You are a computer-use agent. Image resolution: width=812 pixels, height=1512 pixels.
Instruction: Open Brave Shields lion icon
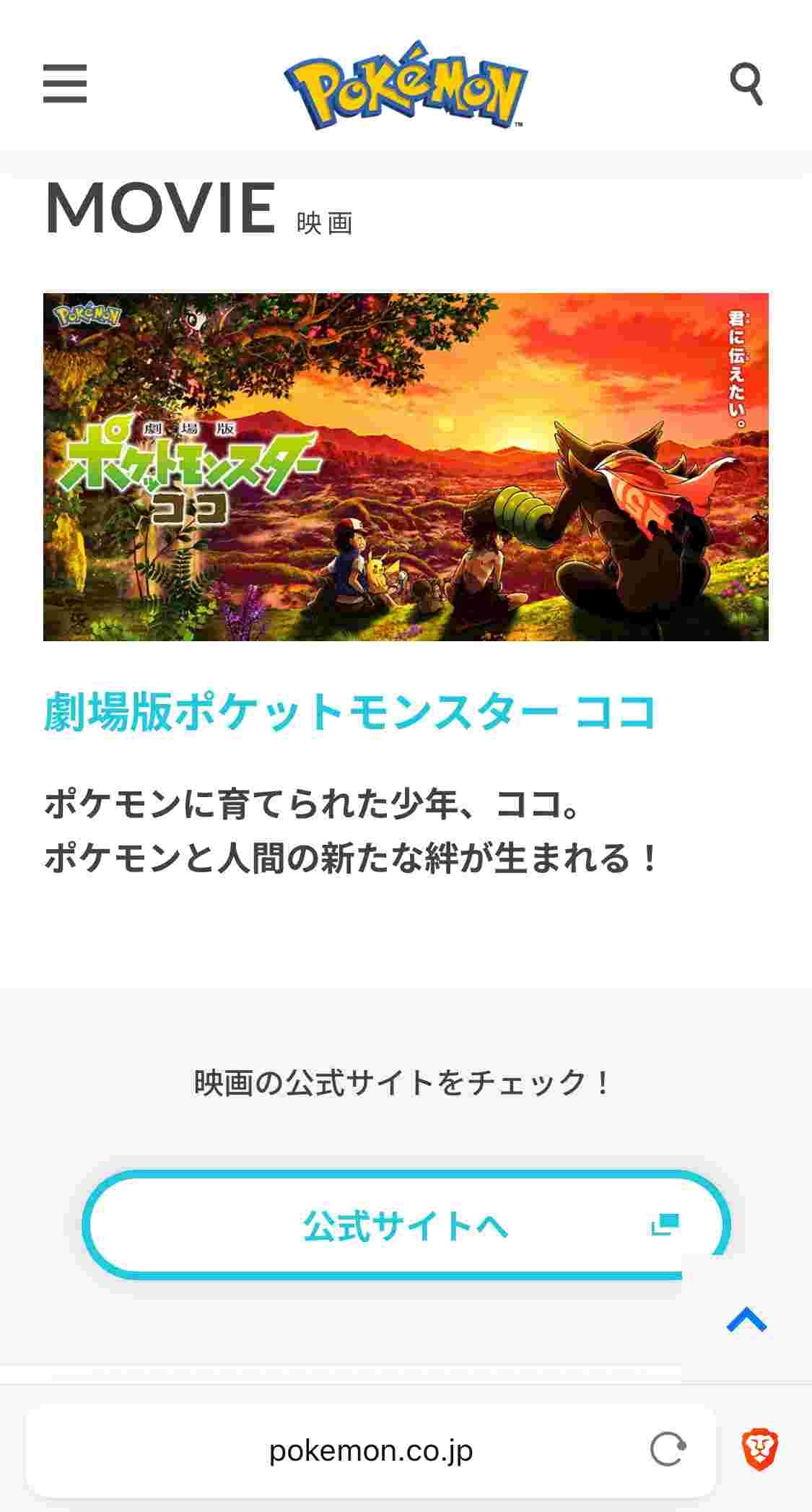(x=760, y=1450)
